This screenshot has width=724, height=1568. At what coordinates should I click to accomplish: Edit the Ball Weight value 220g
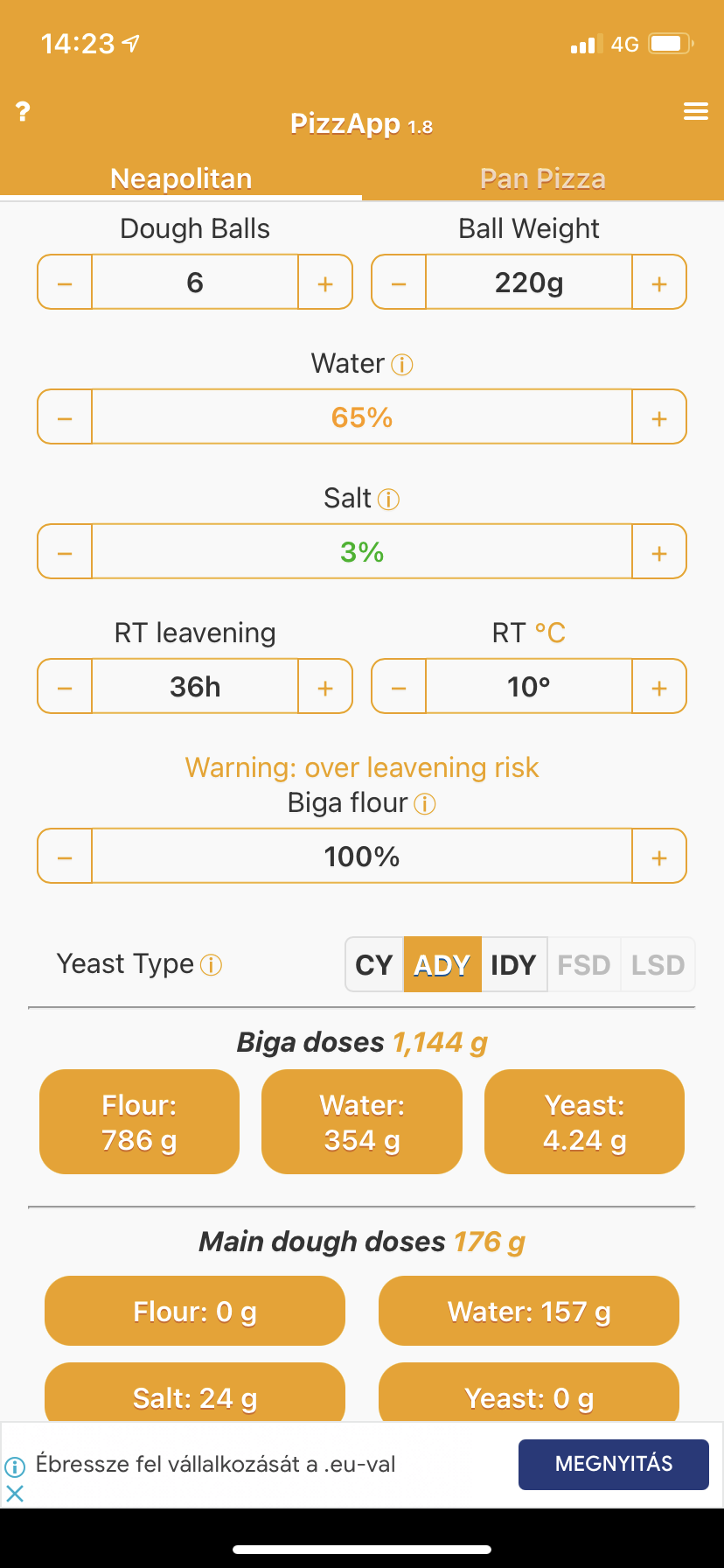pos(529,283)
